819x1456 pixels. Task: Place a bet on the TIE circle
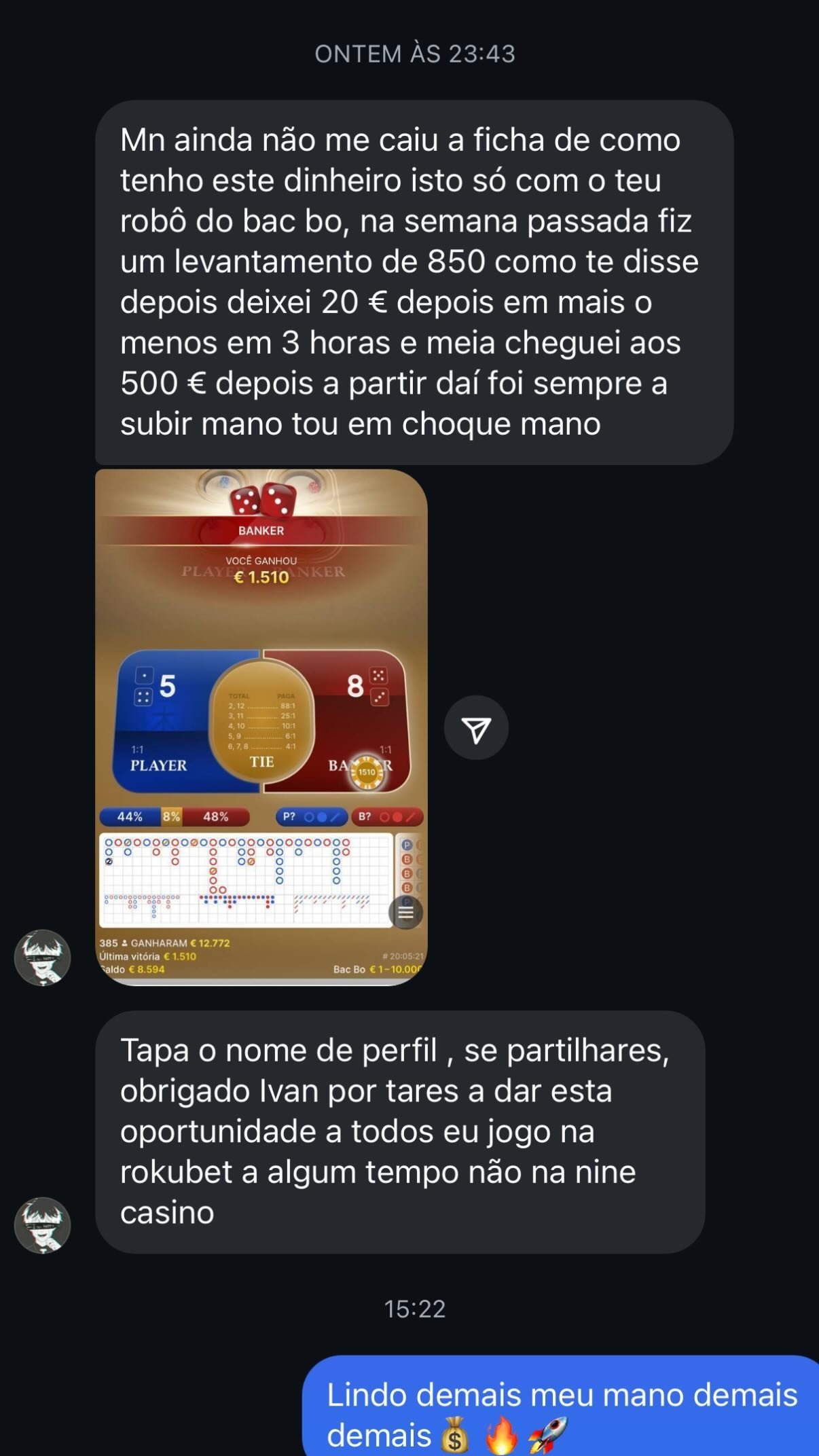[x=263, y=761]
